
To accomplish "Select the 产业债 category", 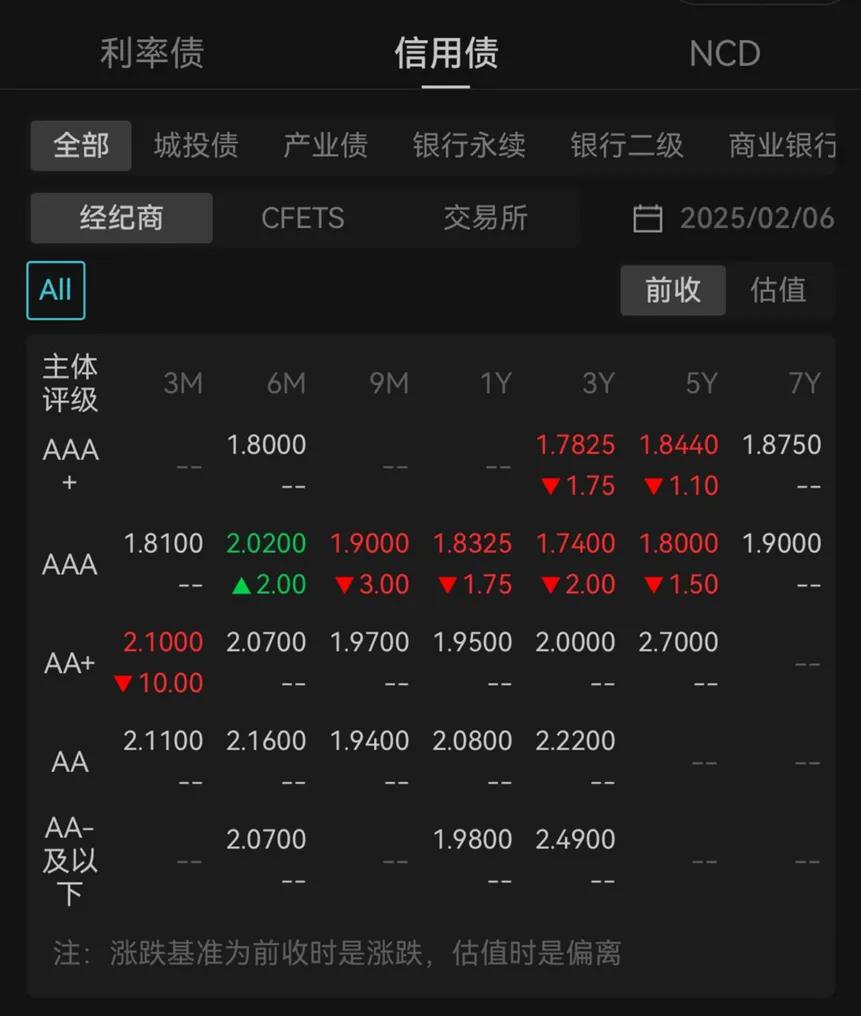I will coord(324,145).
